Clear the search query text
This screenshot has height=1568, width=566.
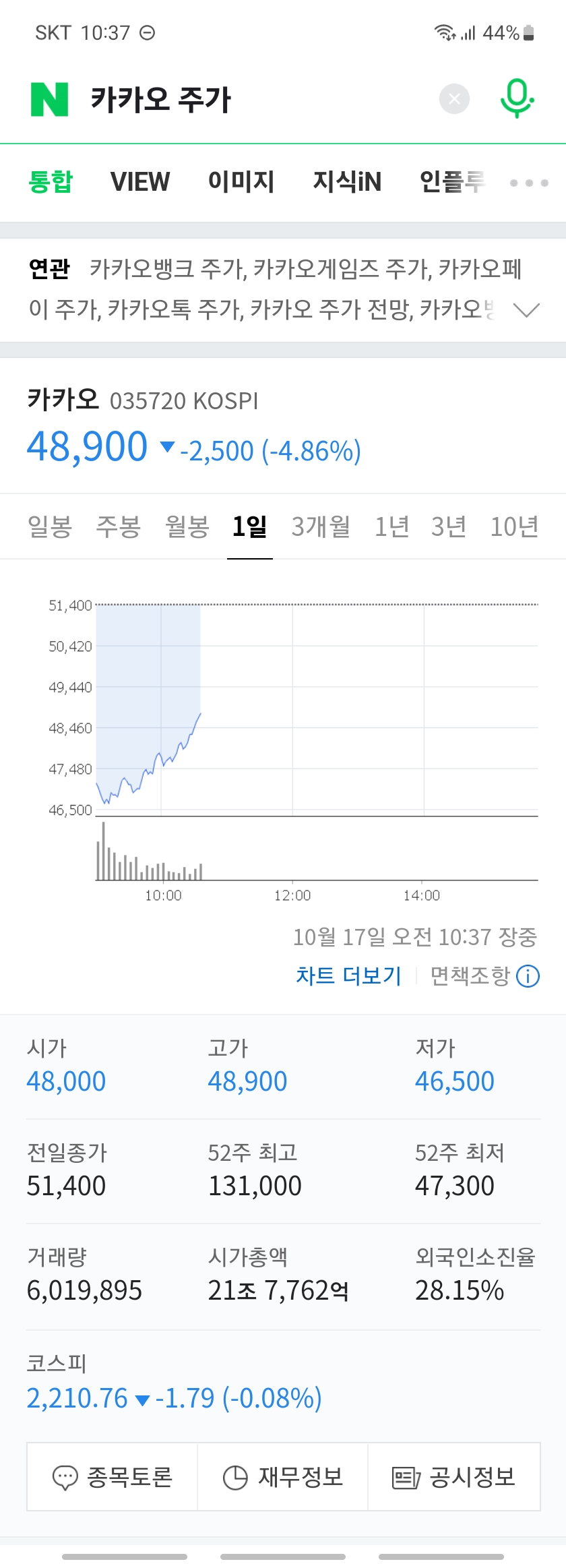[454, 99]
